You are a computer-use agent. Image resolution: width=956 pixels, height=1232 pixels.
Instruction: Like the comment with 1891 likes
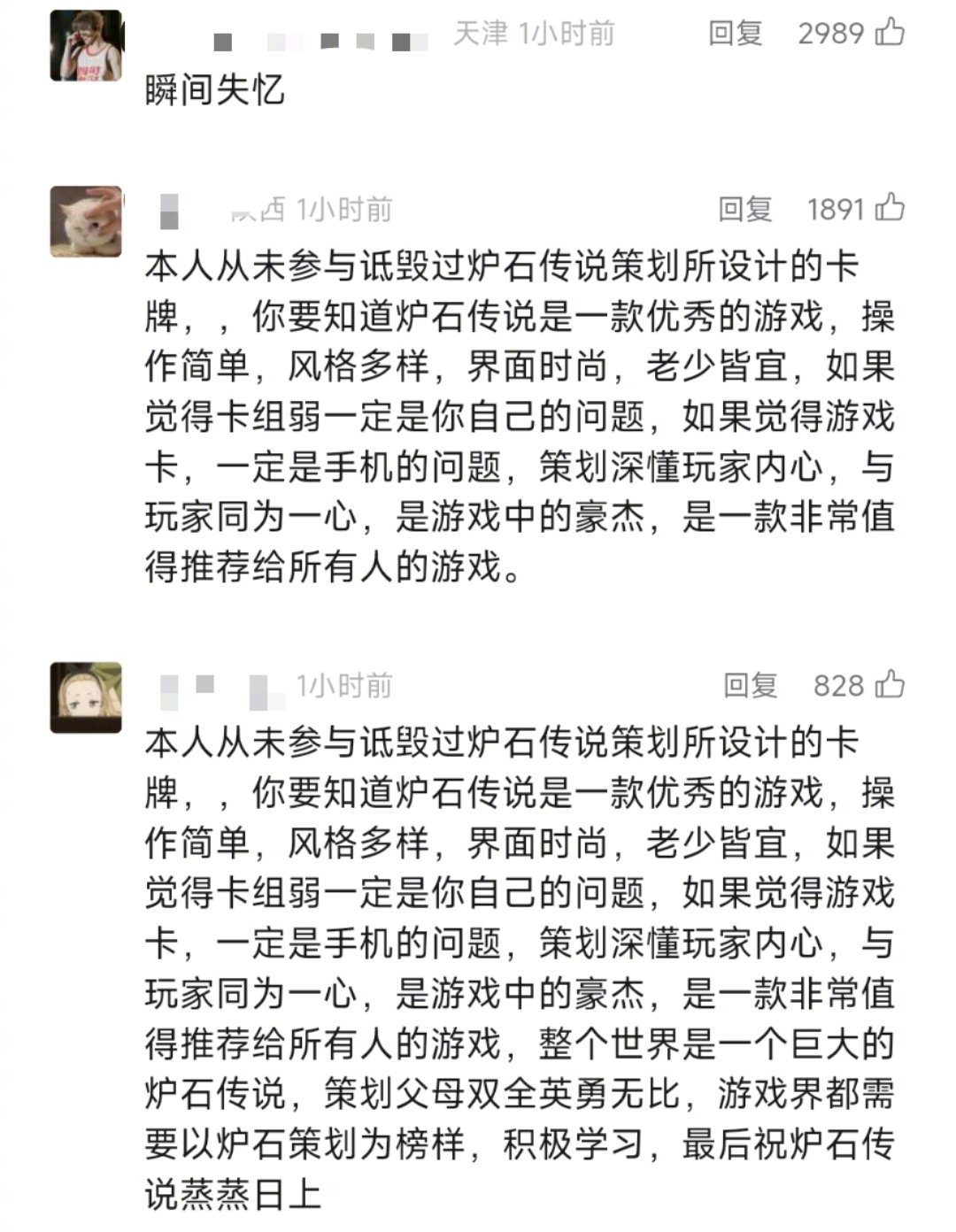coord(889,209)
